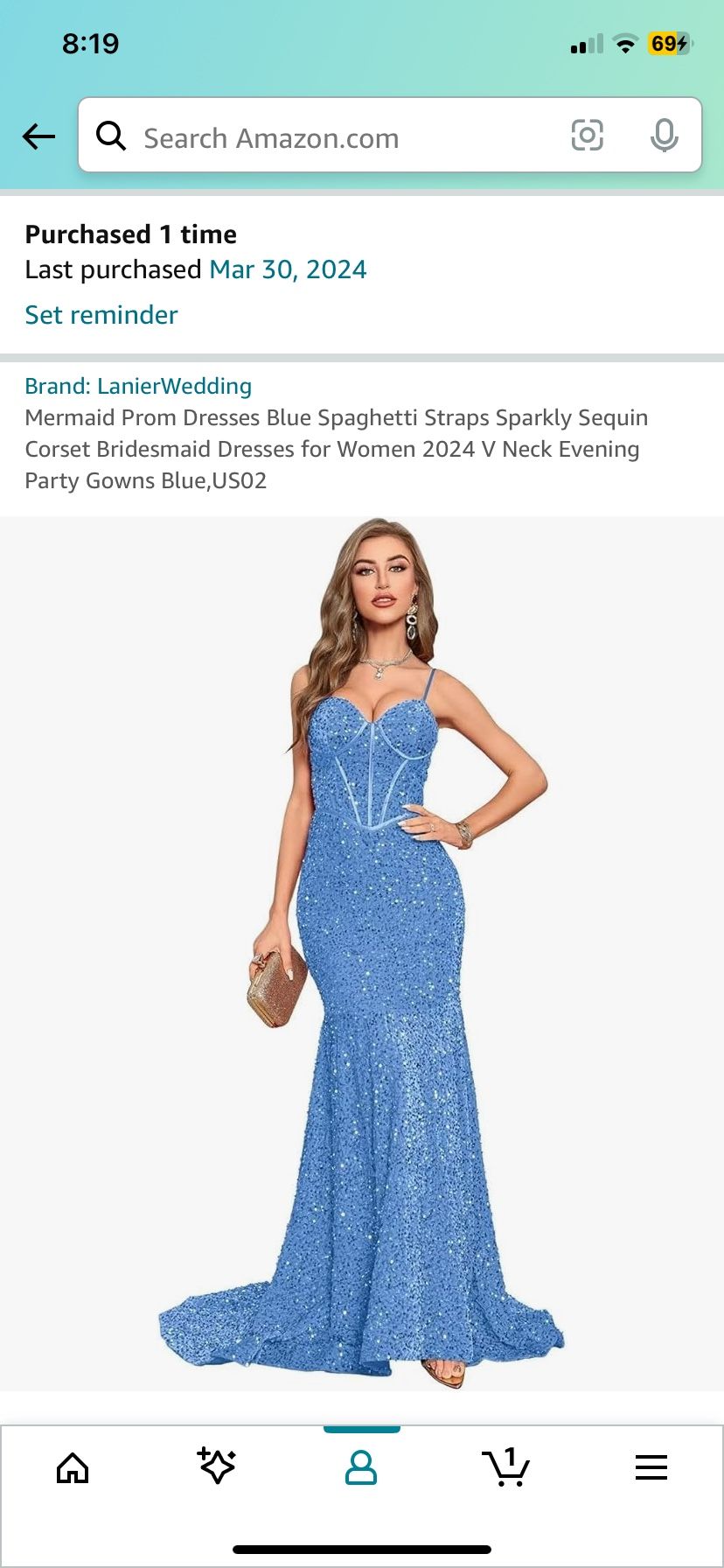
Task: Switch to the Home tab
Action: click(73, 1467)
